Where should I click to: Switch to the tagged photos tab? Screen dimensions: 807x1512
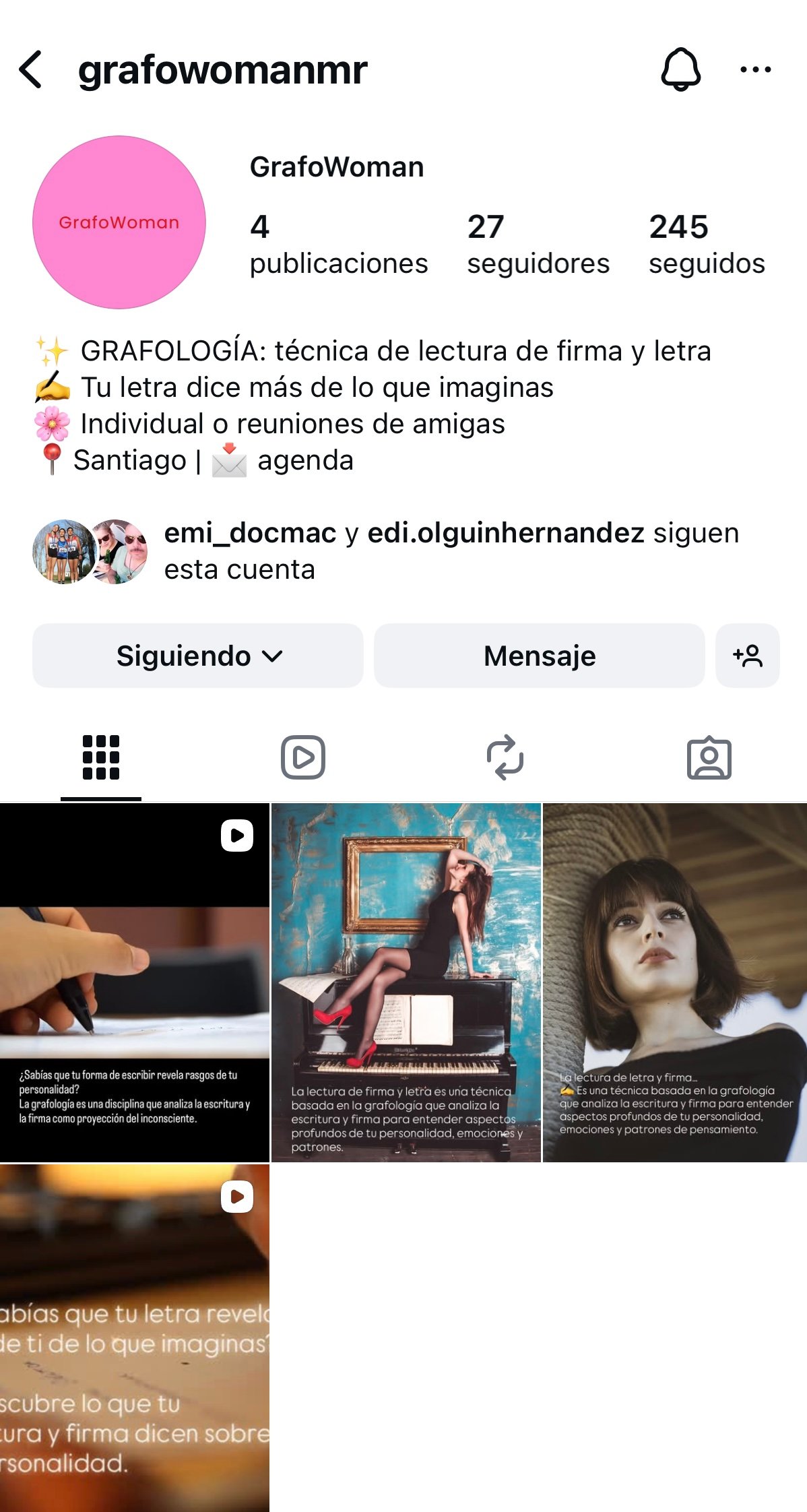tap(709, 757)
